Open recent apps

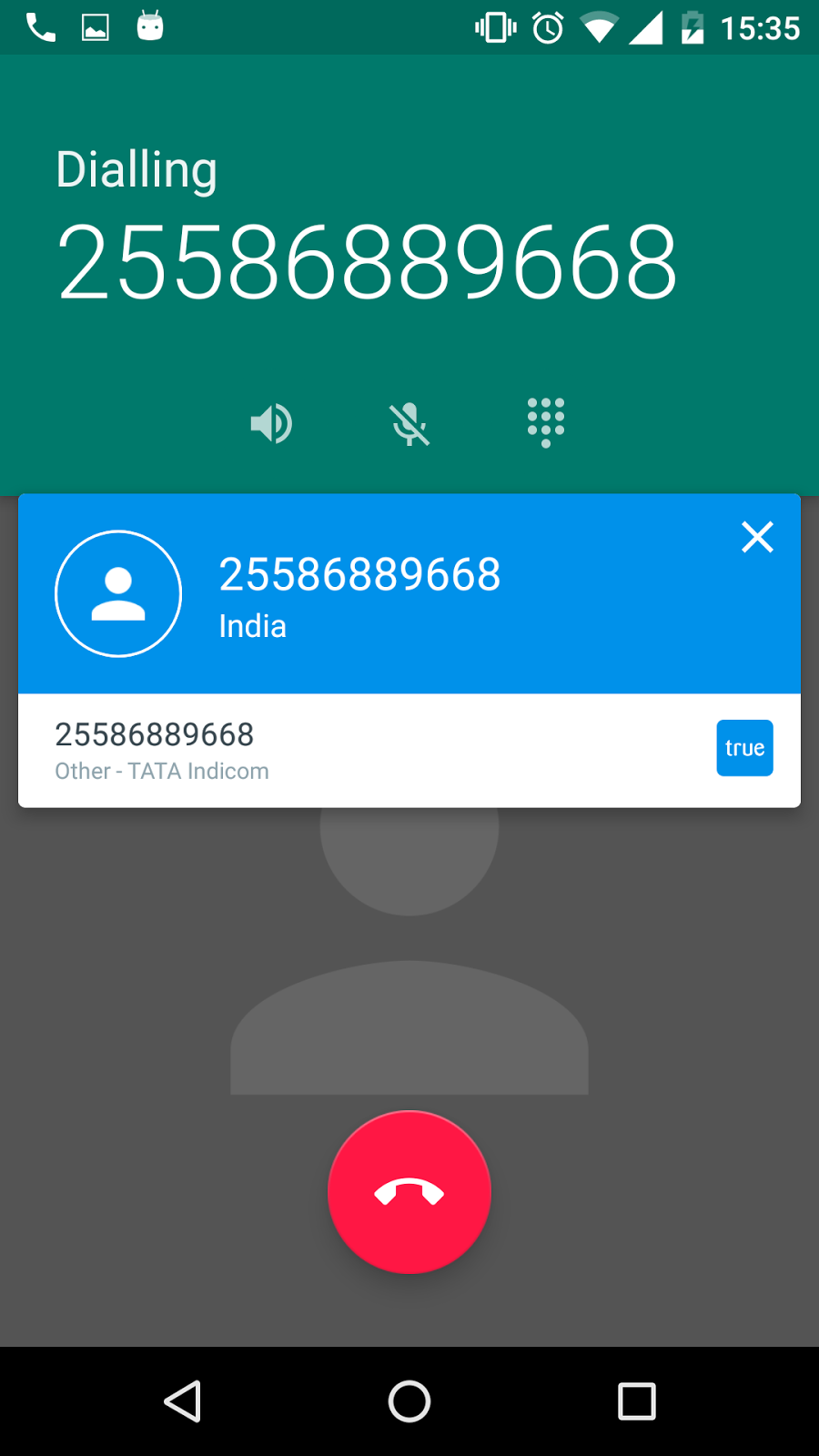637,1401
